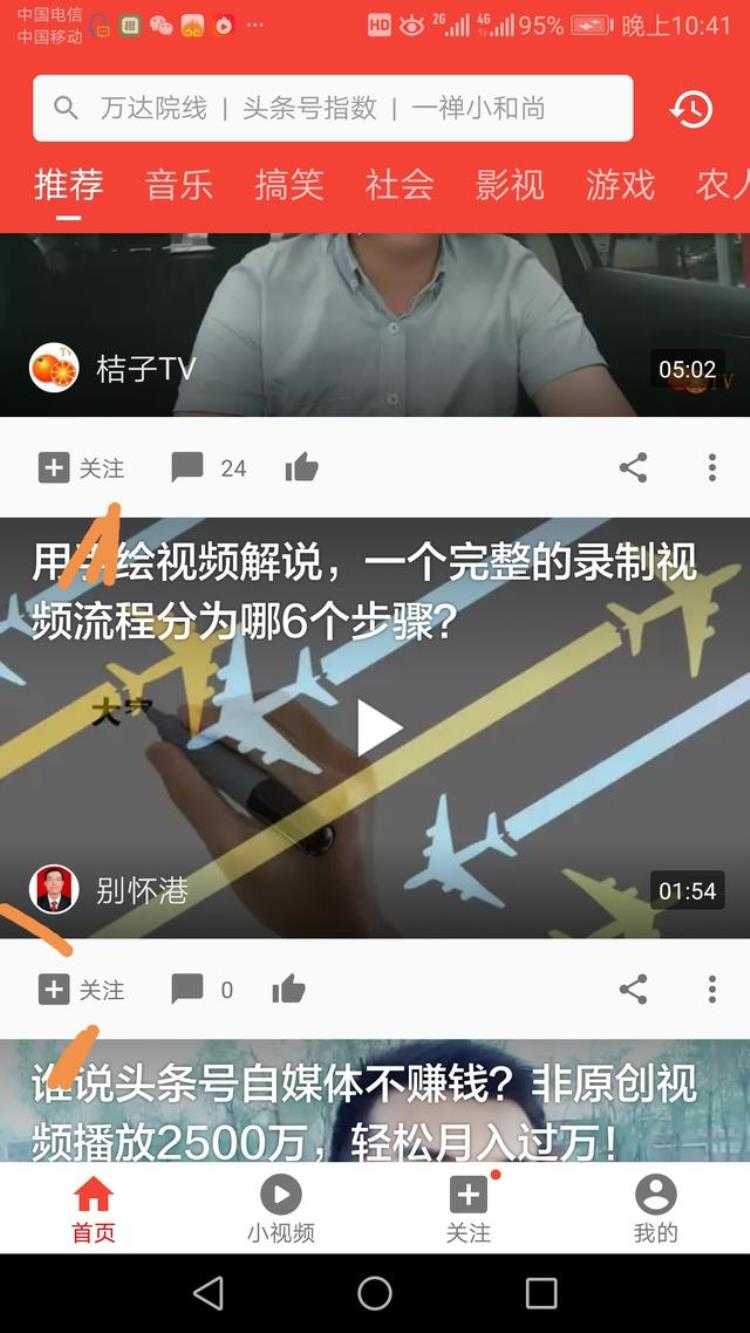750x1333 pixels.
Task: Open the overflow menu for 桔子TV's video
Action: pos(712,468)
